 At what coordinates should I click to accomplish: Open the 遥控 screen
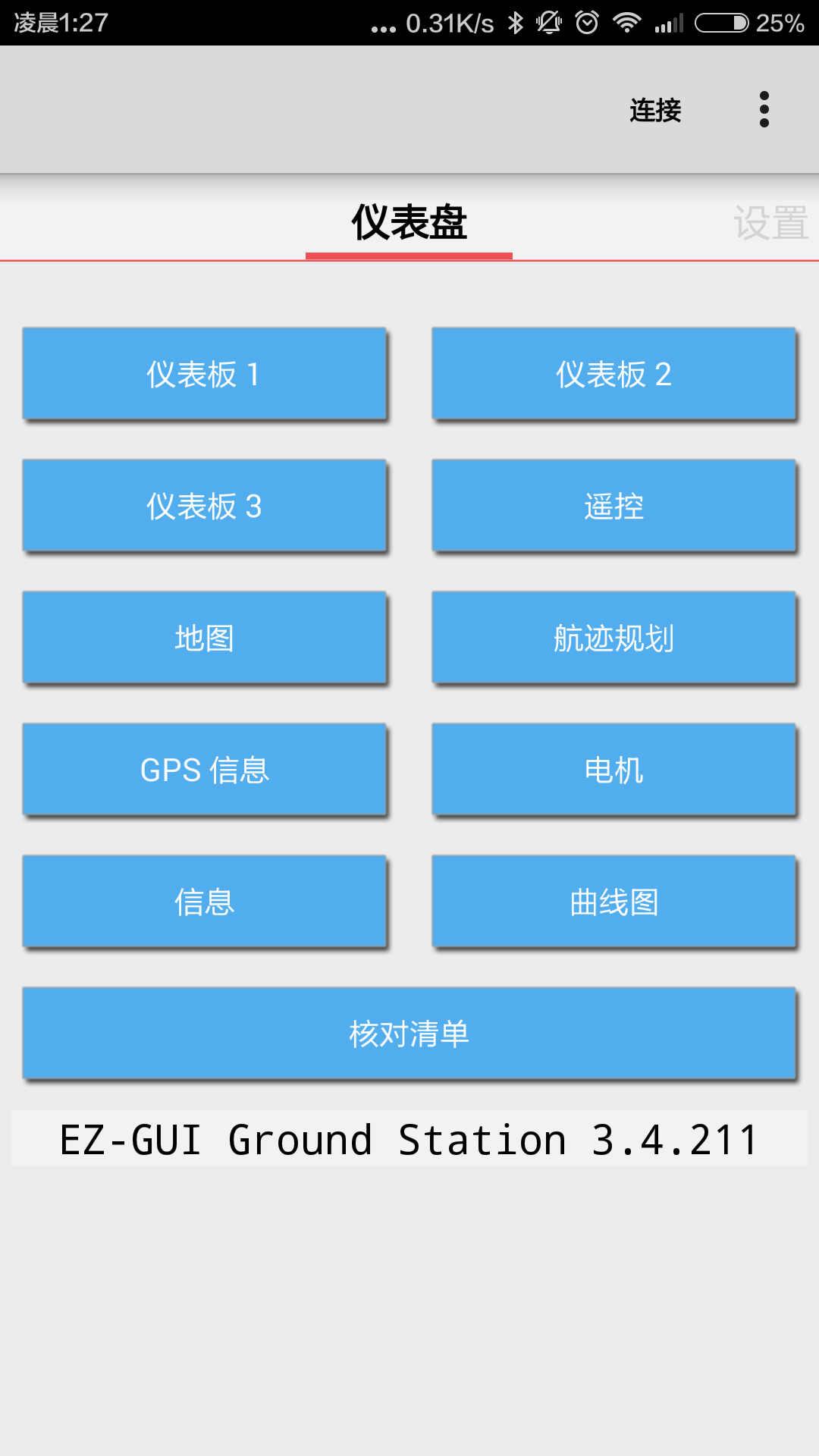[x=614, y=506]
